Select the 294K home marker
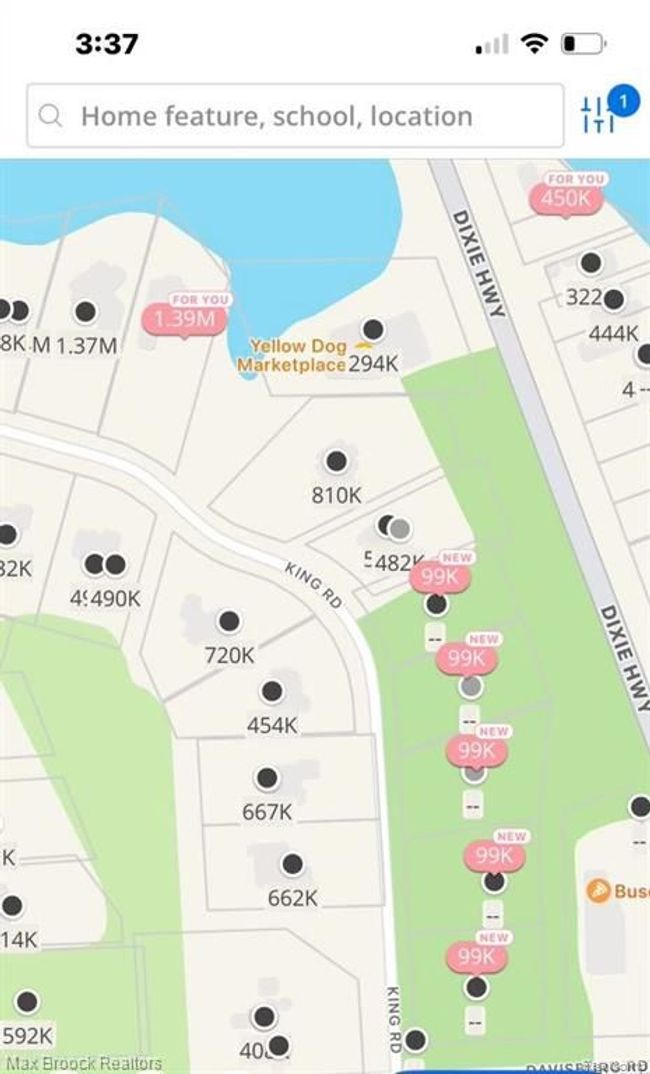650x1074 pixels. pos(373,330)
